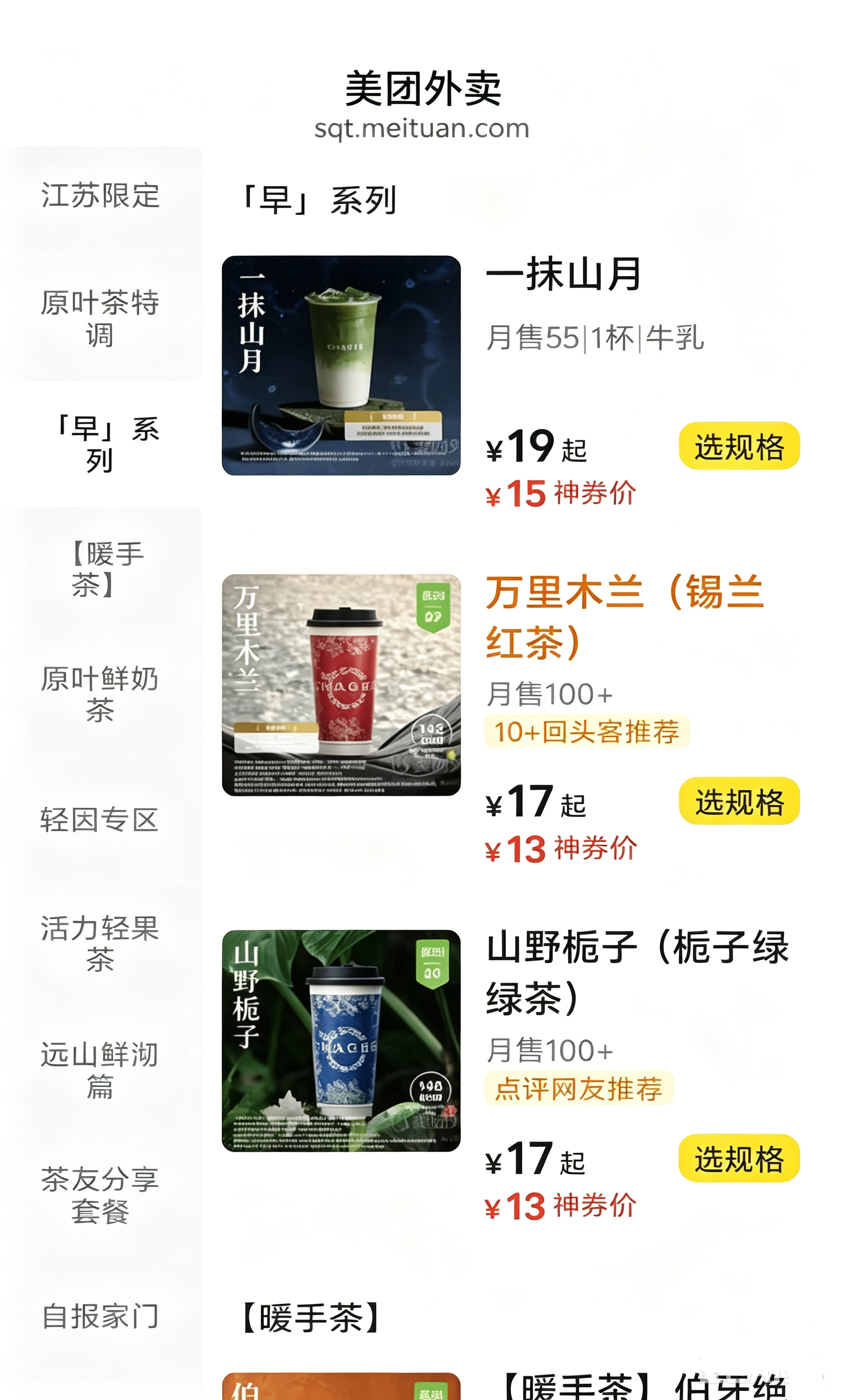Choose specs for 山野栀子
Viewport: 847px width, 1400px height.
click(x=739, y=1158)
